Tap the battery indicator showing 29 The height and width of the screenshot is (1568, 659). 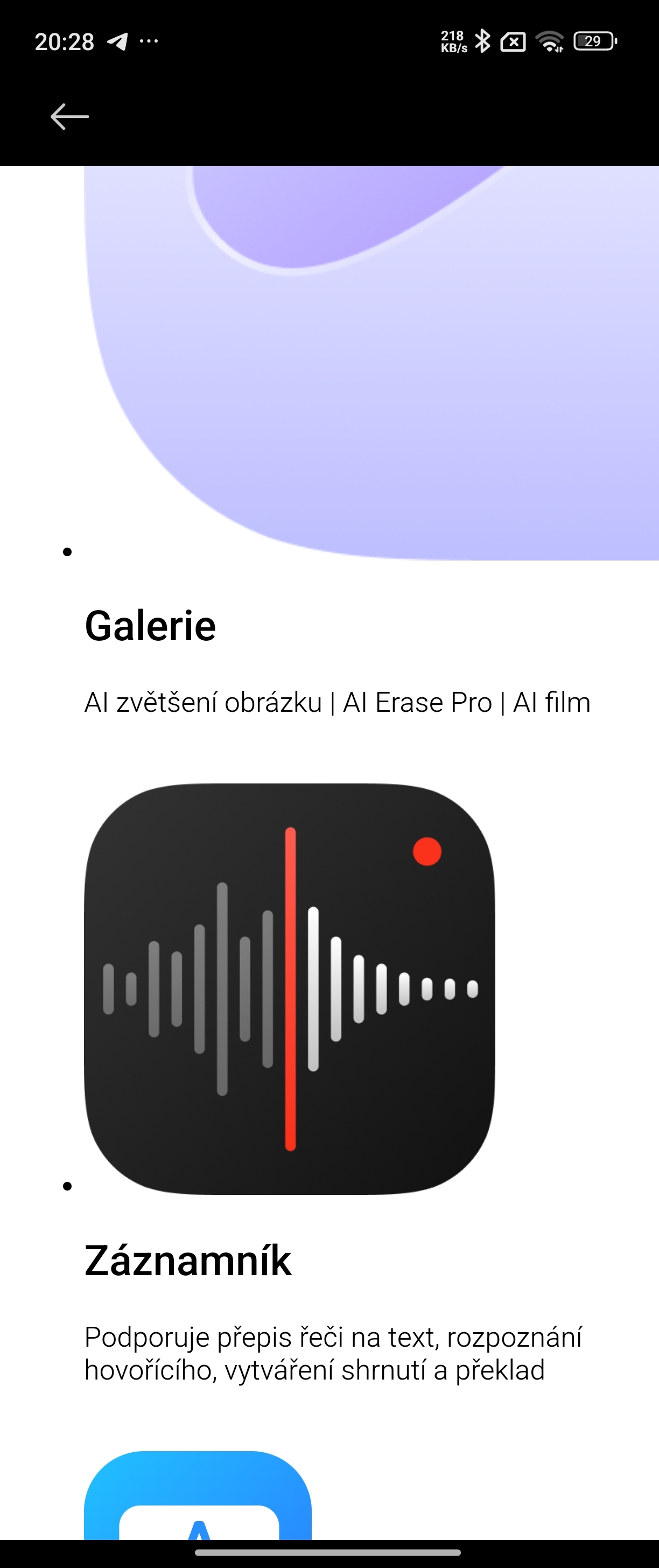click(593, 40)
